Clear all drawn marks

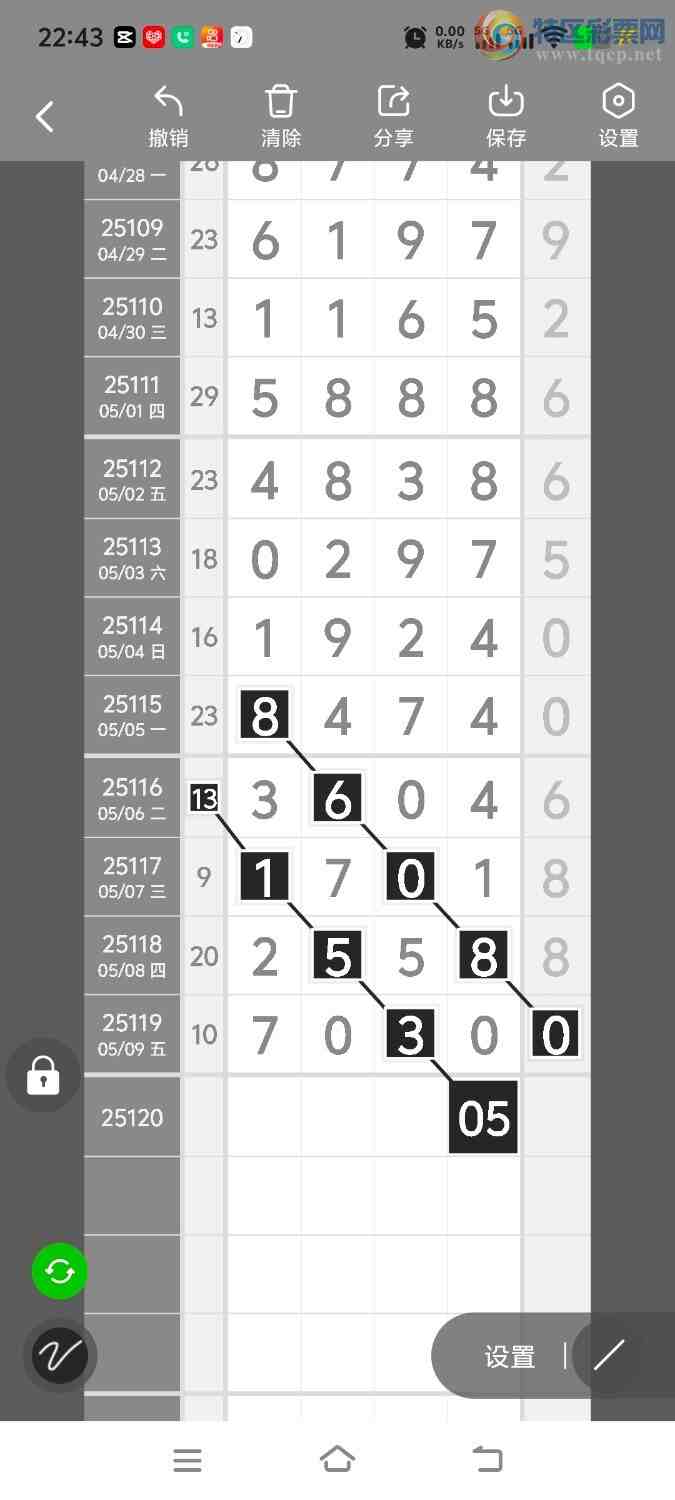pos(281,117)
